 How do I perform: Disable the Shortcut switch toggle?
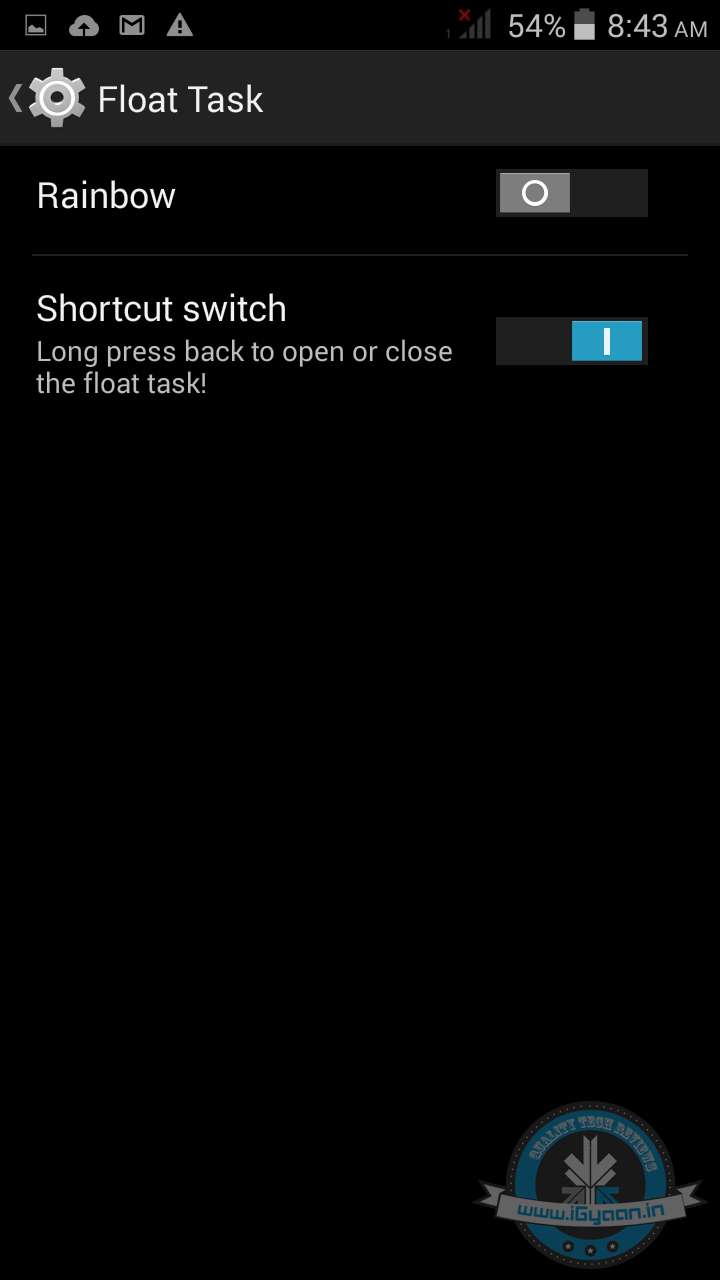[x=571, y=341]
